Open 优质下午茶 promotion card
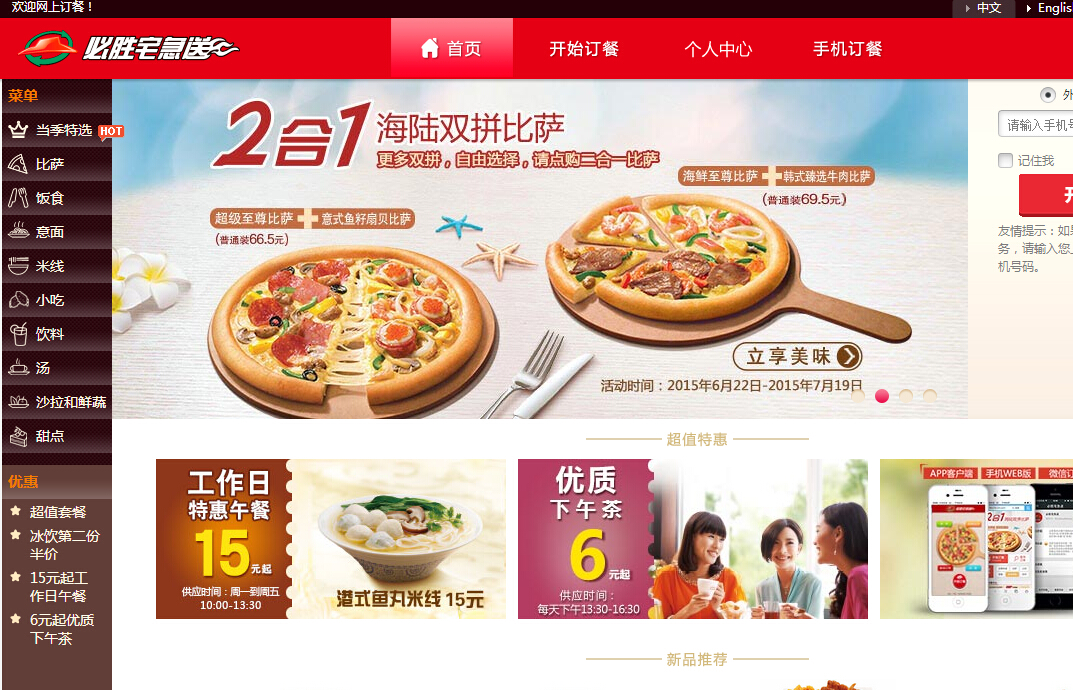The width and height of the screenshot is (1073, 690). 692,539
